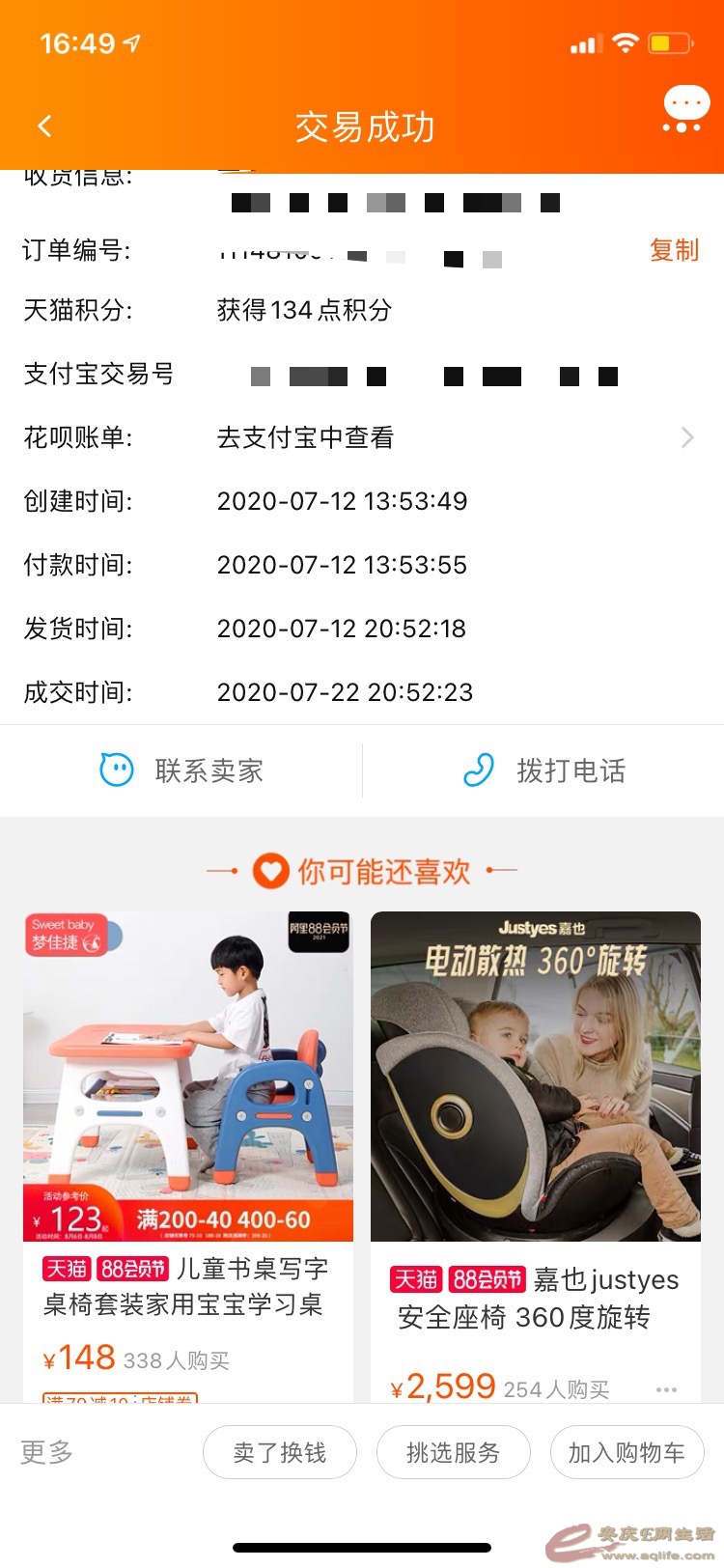Add the item again with 加入购物车
Viewport: 724px width, 1568px height.
[627, 1452]
